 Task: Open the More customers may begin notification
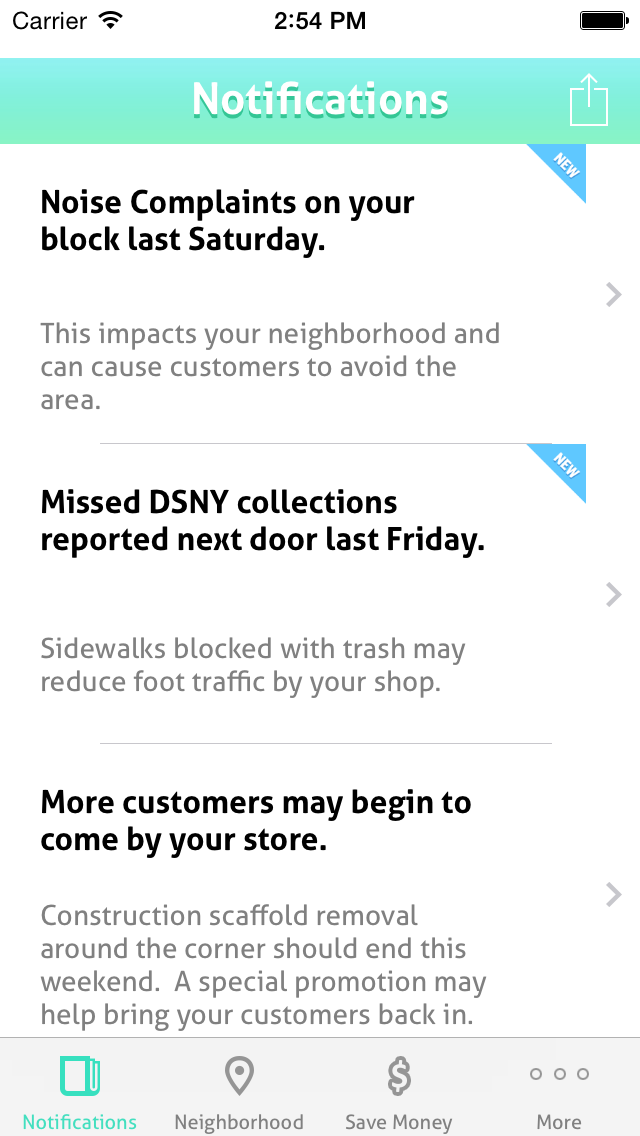320,894
